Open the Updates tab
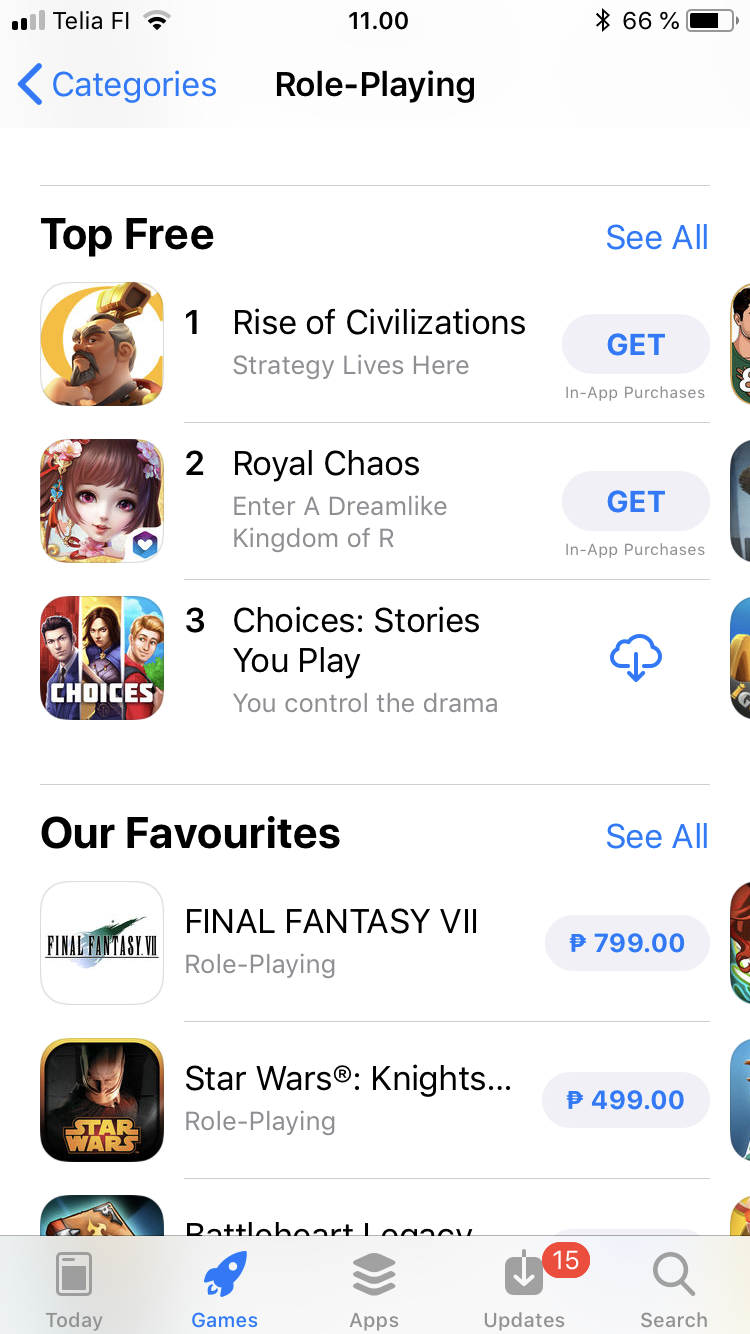Screen dimensions: 750x1334 [524, 1289]
